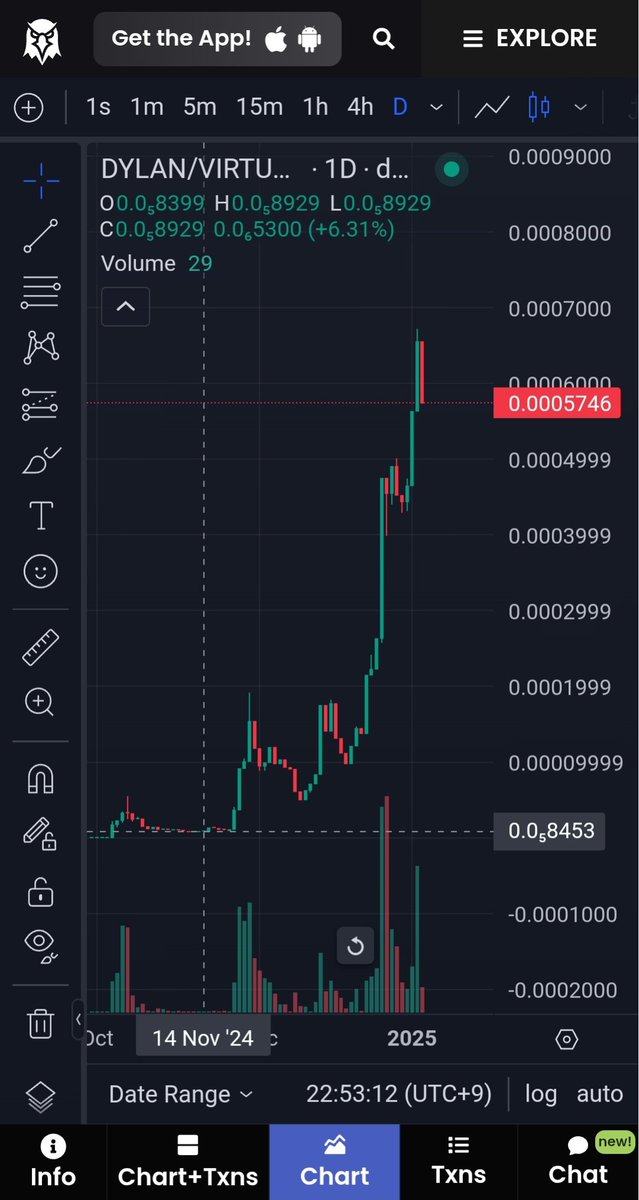This screenshot has width=639, height=1200.
Task: Pick the text annotation tool
Action: [41, 516]
